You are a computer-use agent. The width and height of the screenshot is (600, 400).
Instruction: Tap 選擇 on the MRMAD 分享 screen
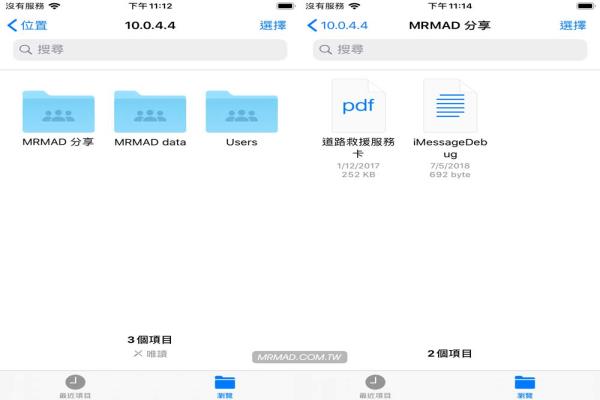573,25
